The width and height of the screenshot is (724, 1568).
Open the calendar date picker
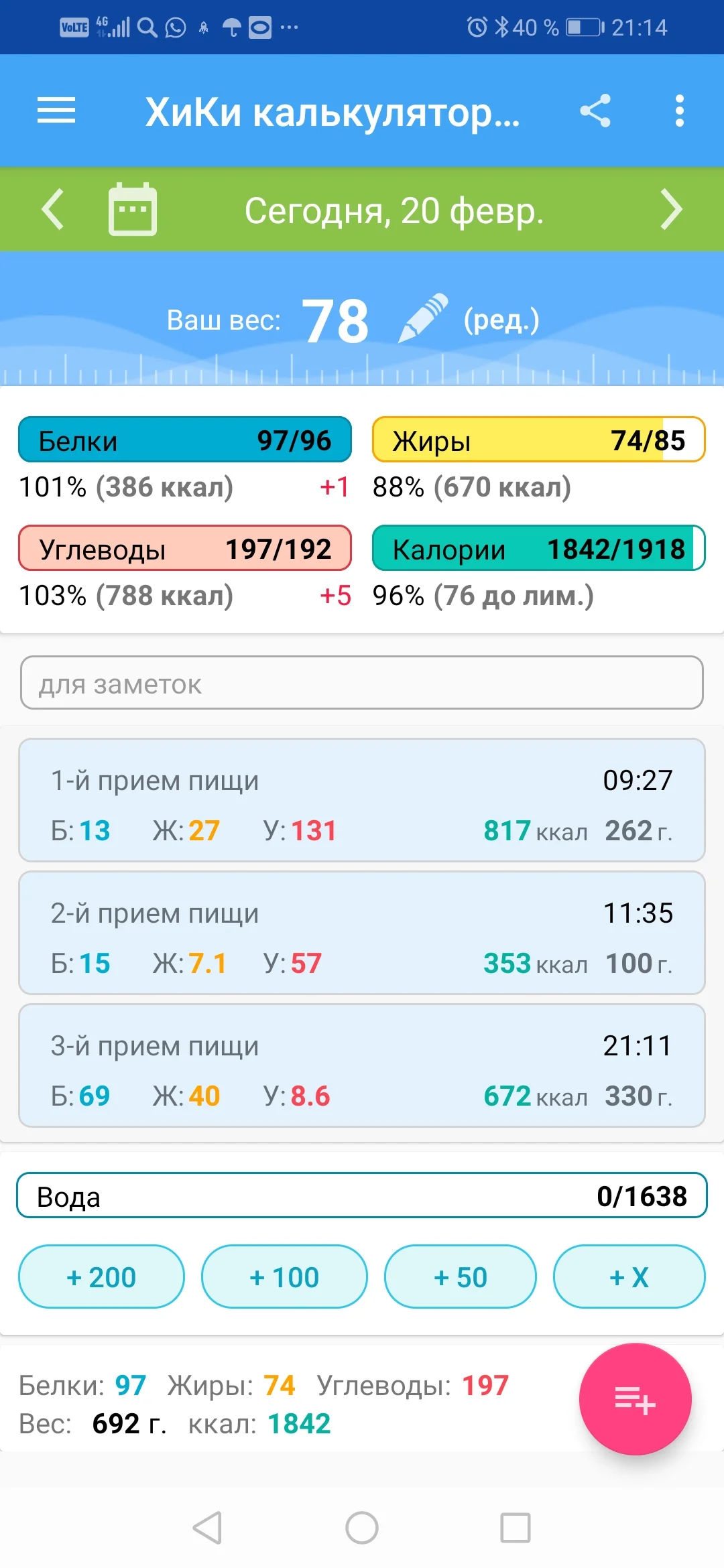pos(132,210)
